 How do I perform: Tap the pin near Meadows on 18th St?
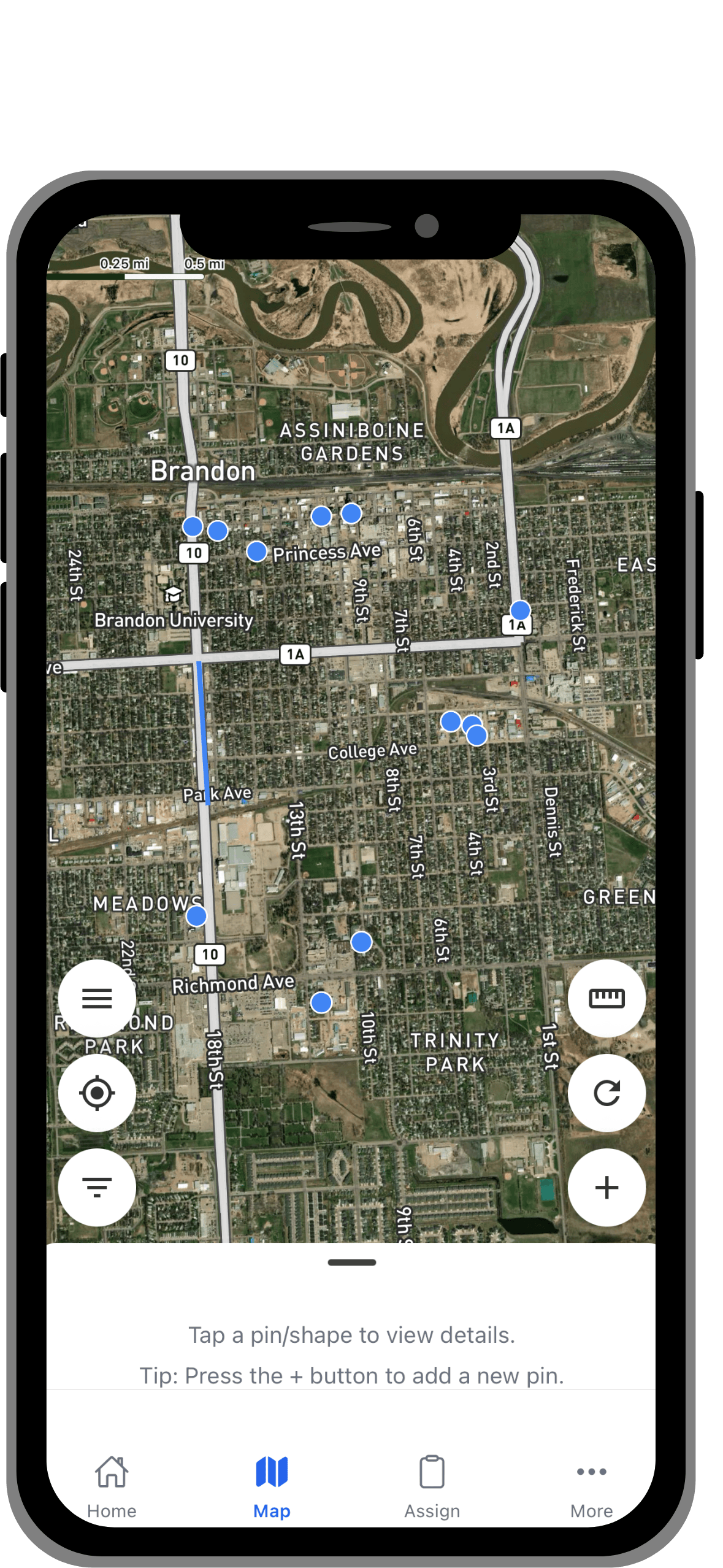click(197, 915)
